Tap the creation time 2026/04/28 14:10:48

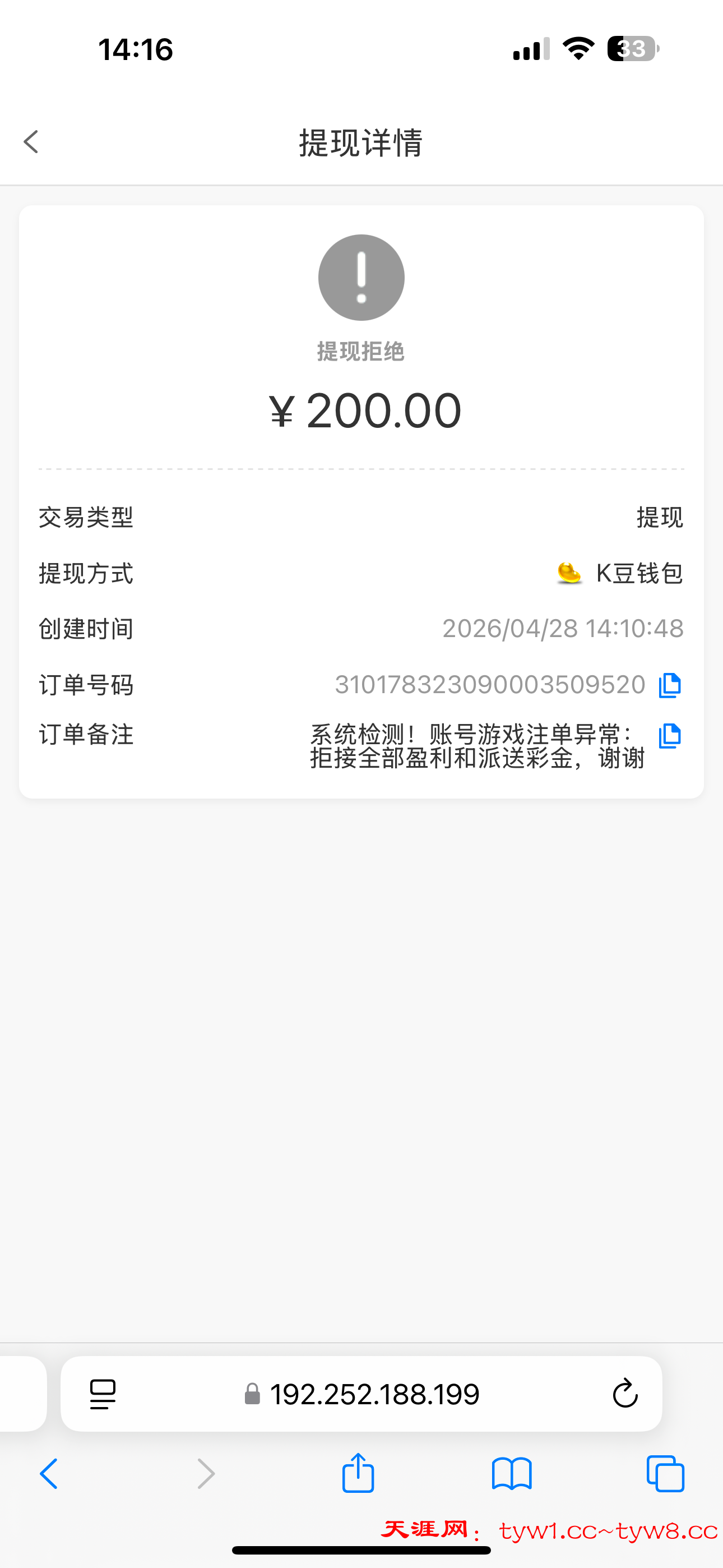coord(563,629)
